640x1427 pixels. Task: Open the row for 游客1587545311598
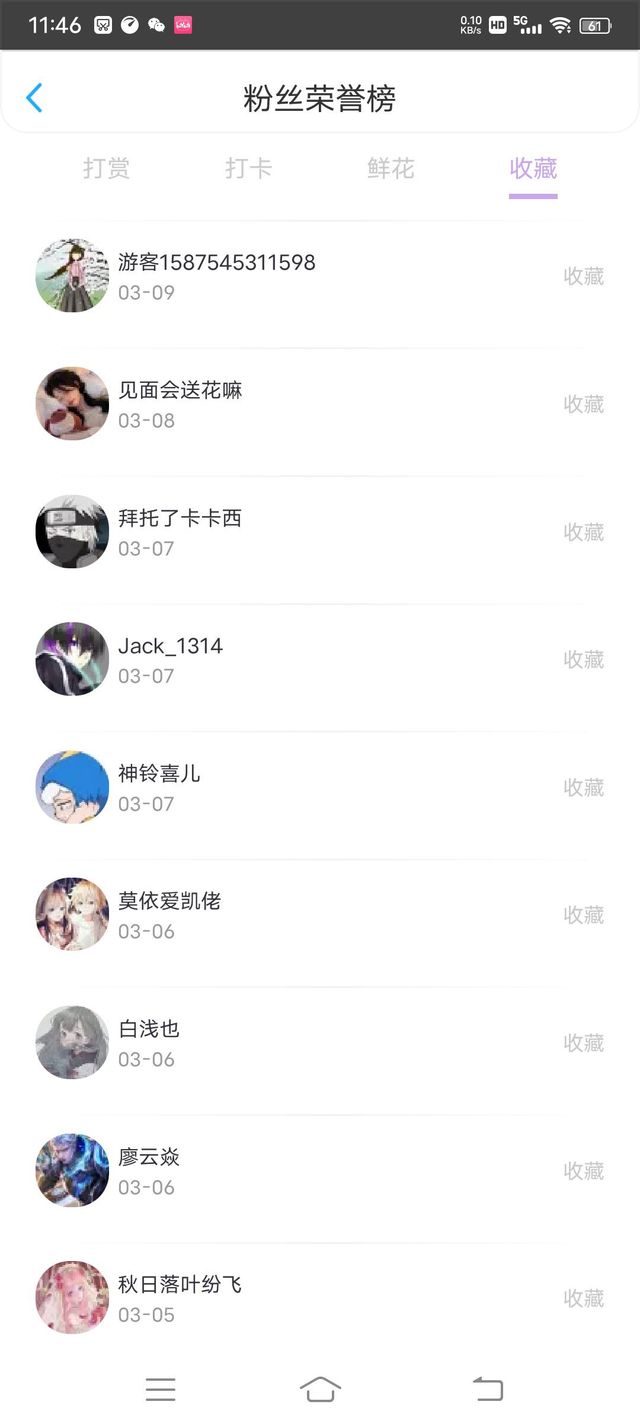pyautogui.click(x=320, y=276)
